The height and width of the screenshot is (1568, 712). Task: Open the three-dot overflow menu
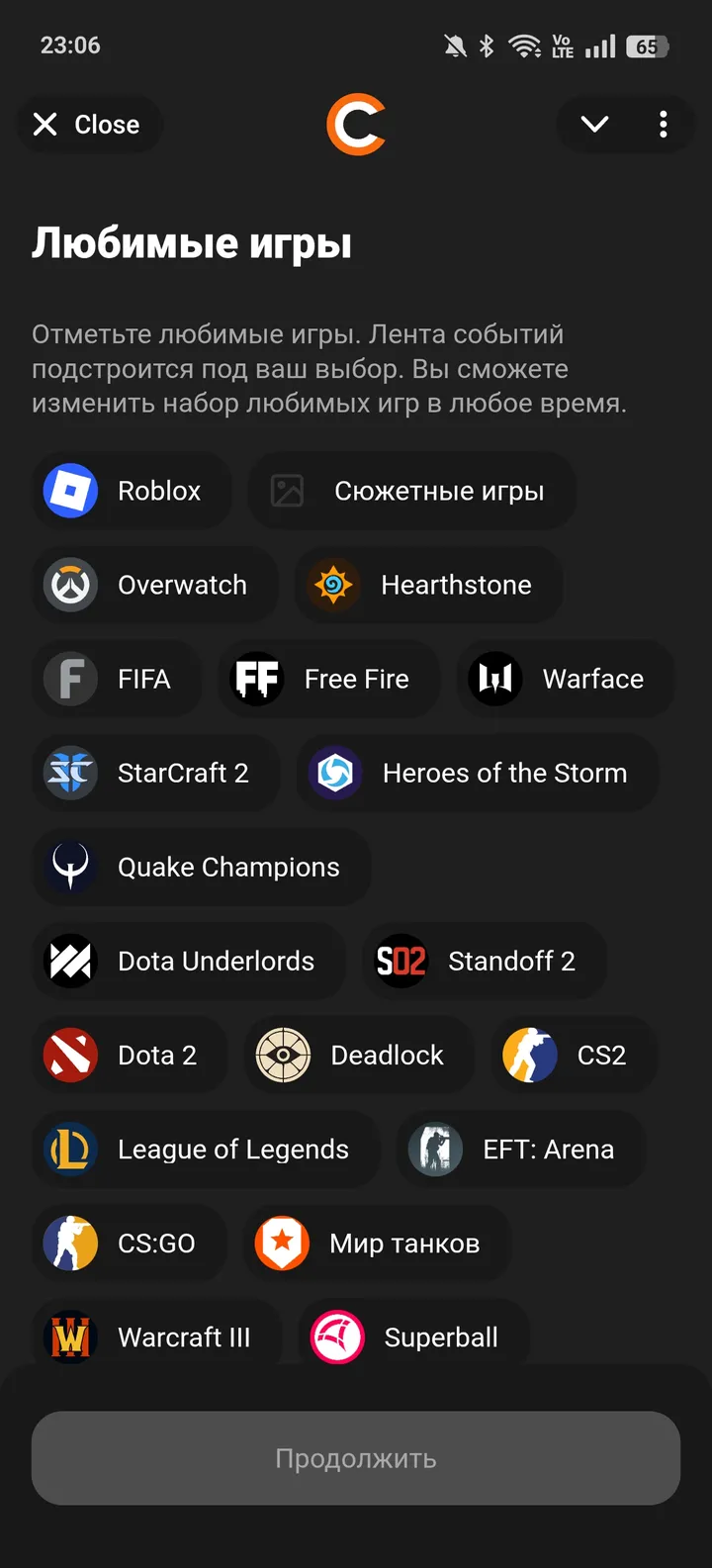point(663,125)
